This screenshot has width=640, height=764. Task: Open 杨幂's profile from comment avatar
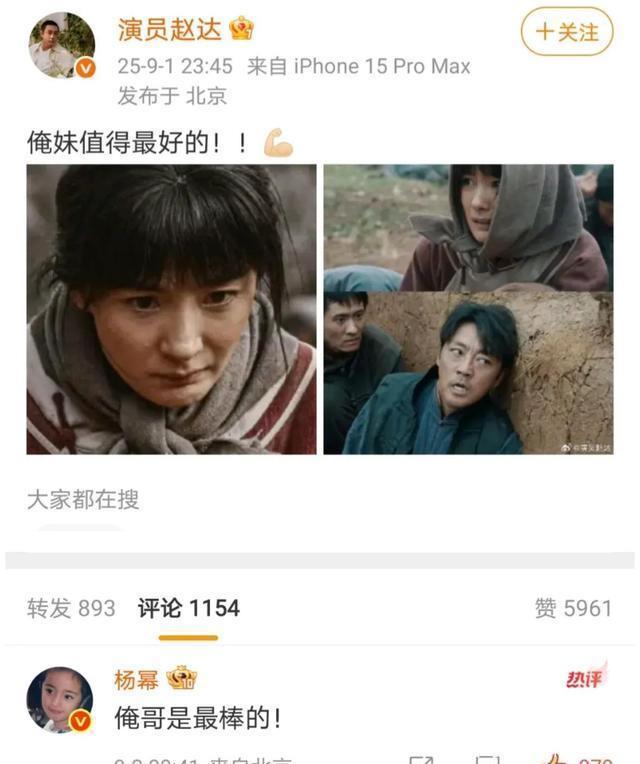click(60, 700)
